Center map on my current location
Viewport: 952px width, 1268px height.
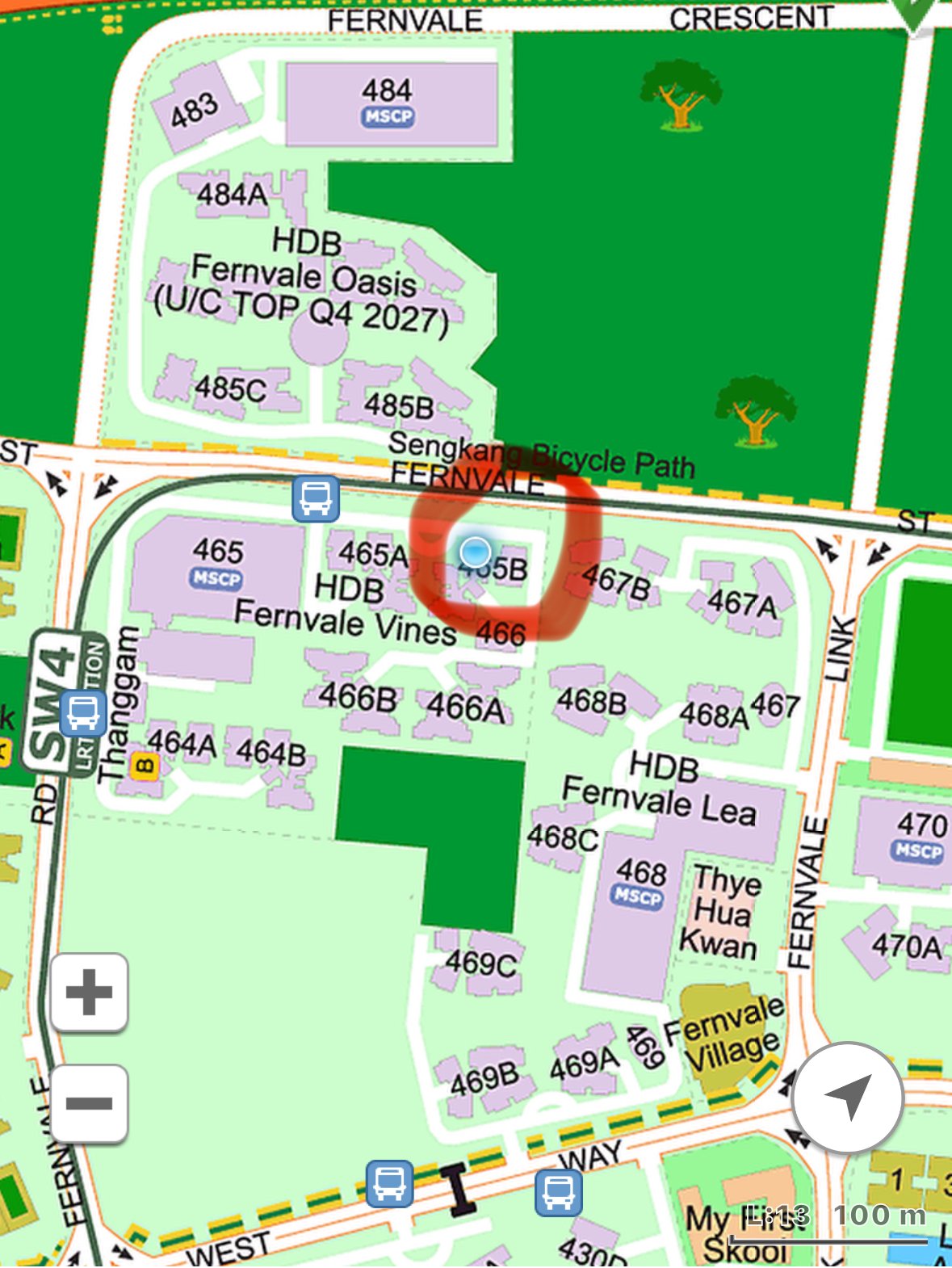(848, 1098)
